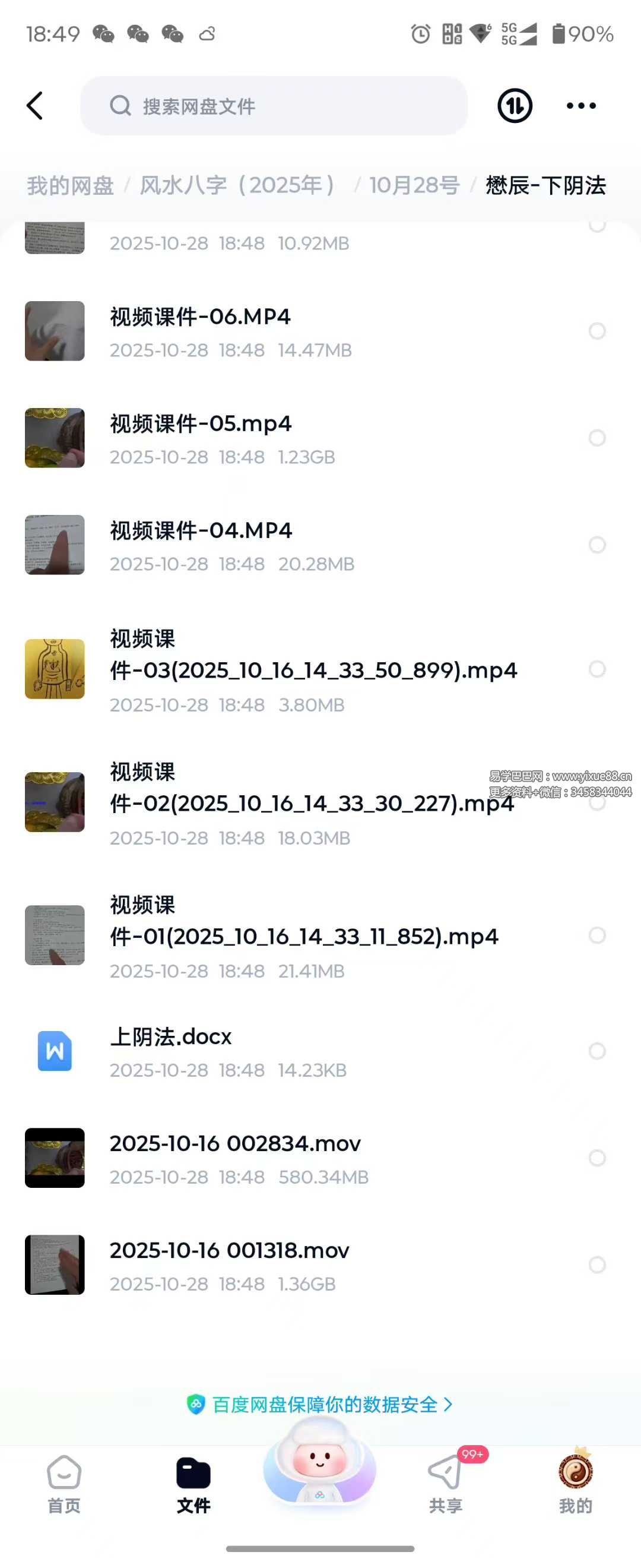The image size is (641, 1568).
Task: Play the file 视频课件-04.MP4
Action: coord(201,531)
